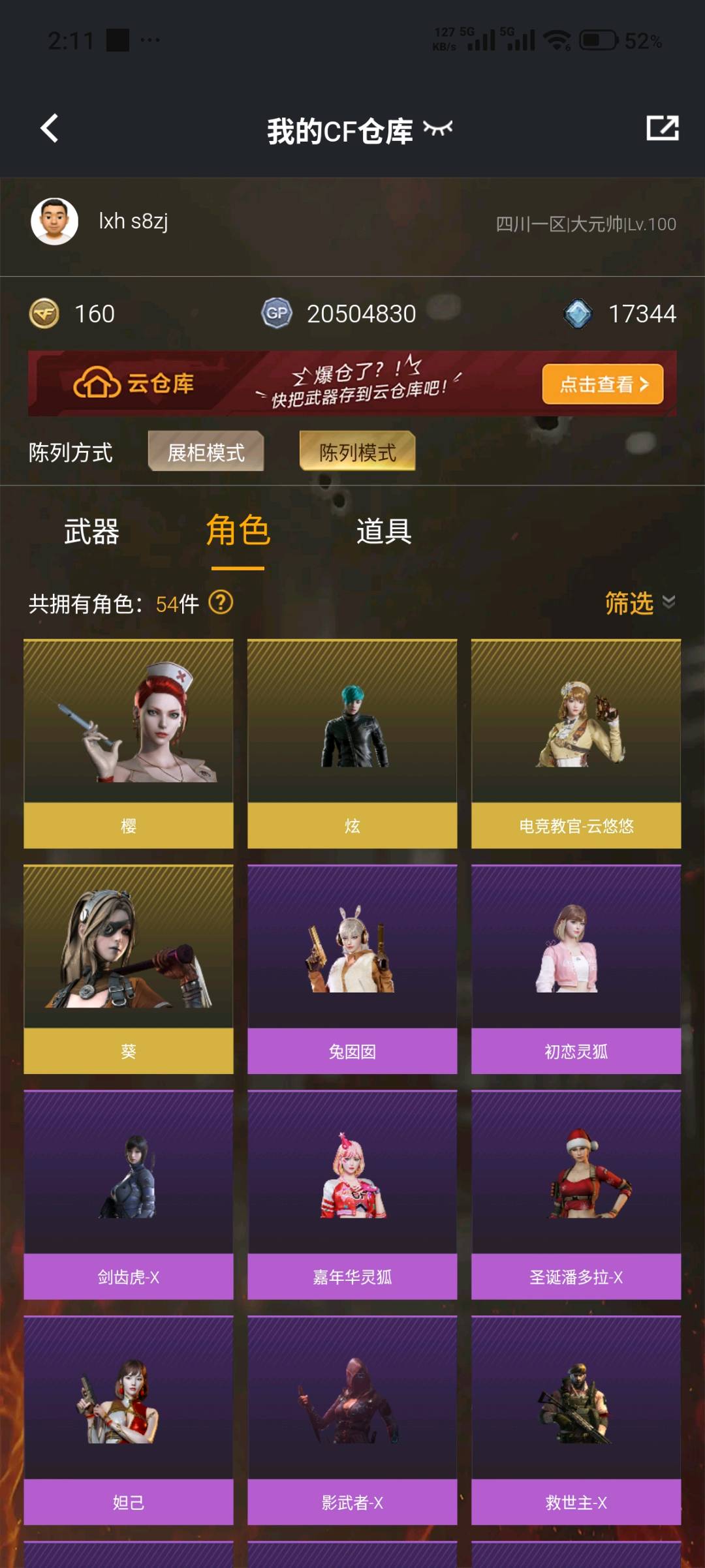Viewport: 705px width, 1568px height.
Task: Select 陈列模式 display mode
Action: [x=357, y=452]
